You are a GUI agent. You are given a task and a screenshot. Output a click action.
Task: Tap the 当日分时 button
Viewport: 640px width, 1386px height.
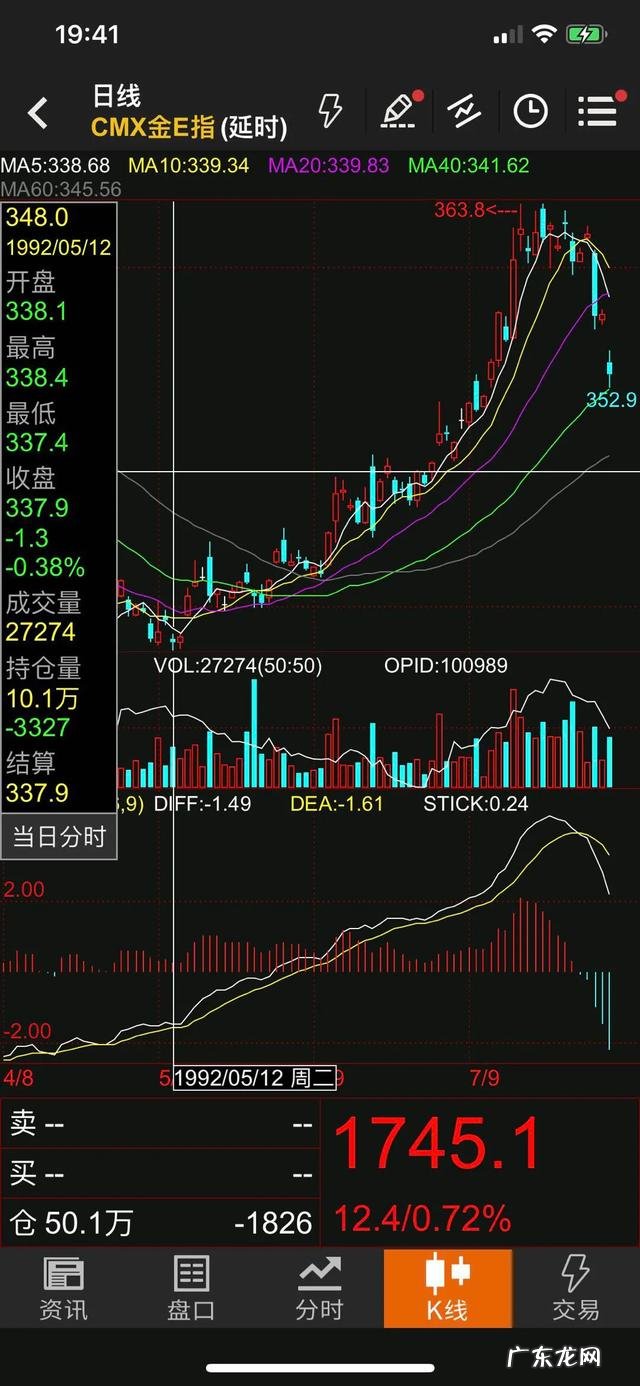[x=59, y=836]
